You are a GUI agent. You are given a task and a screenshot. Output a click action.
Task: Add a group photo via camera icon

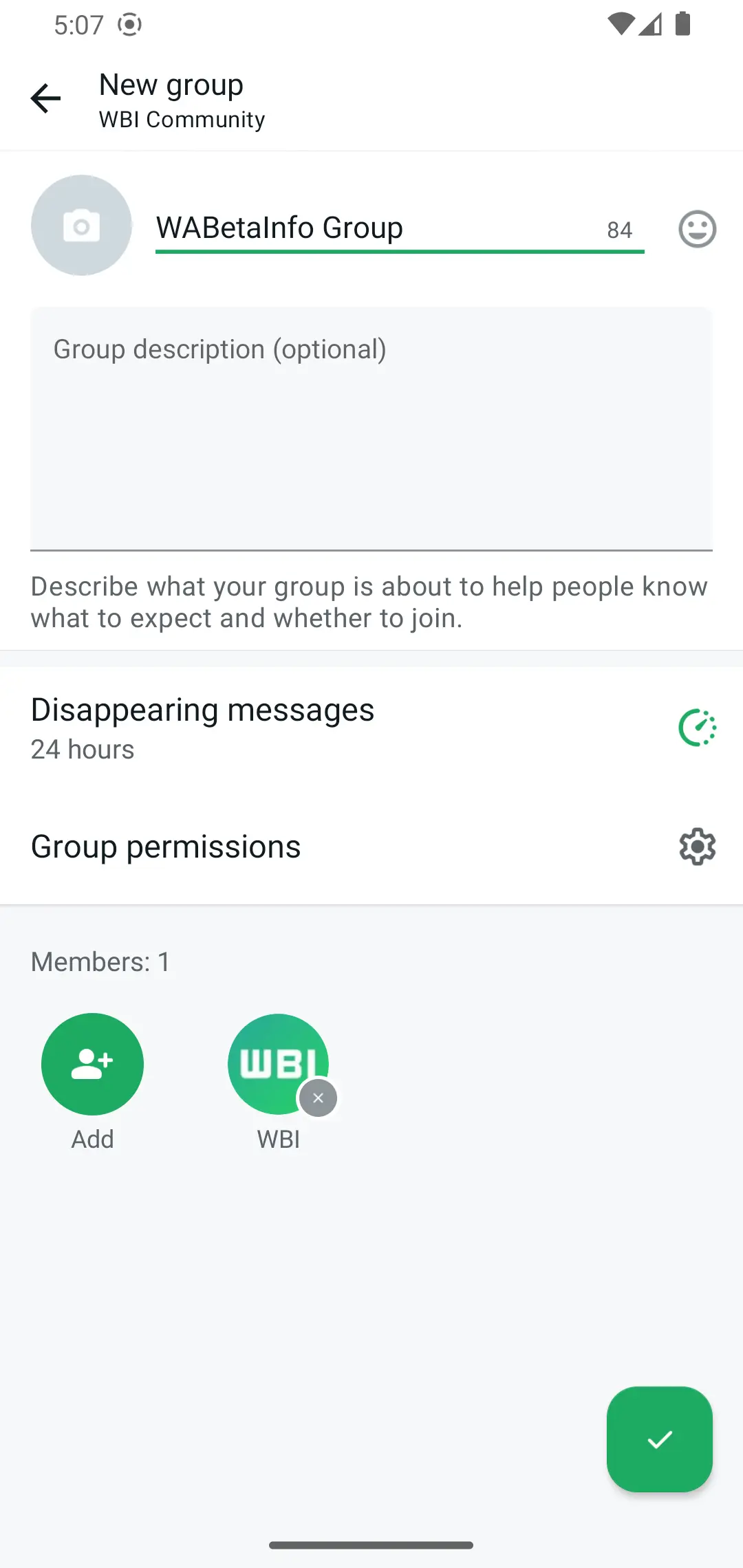pyautogui.click(x=81, y=226)
